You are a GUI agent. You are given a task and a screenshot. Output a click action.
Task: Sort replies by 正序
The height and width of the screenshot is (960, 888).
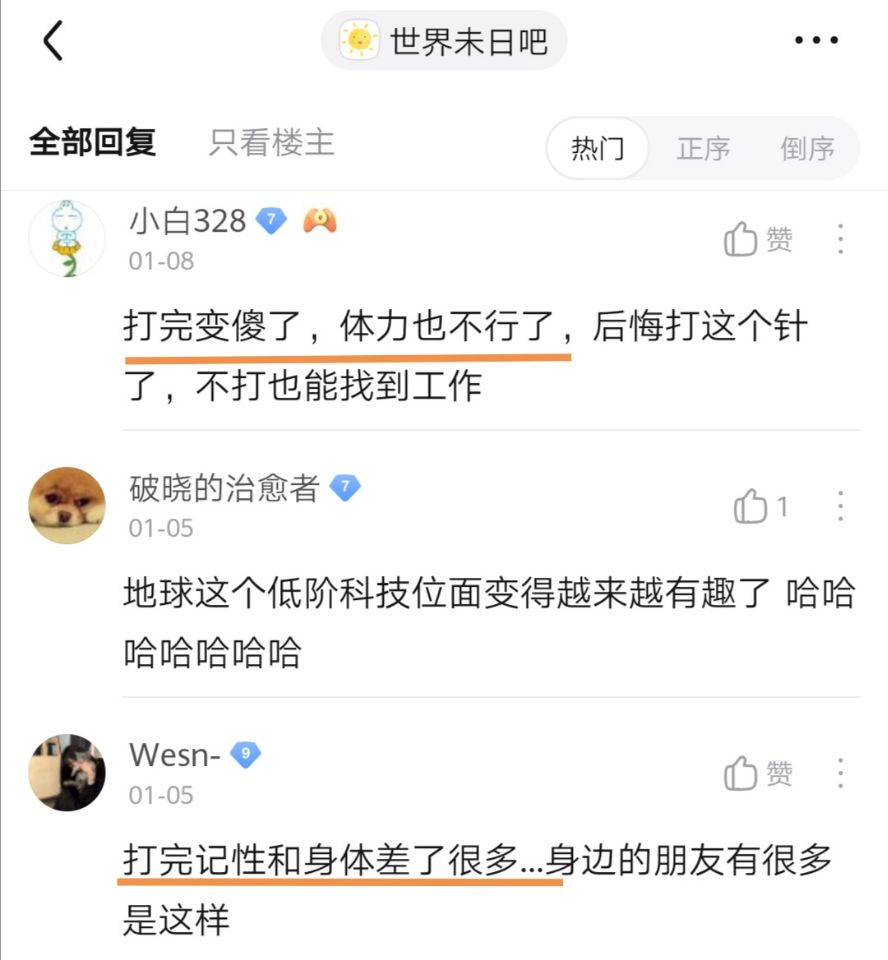coord(703,149)
